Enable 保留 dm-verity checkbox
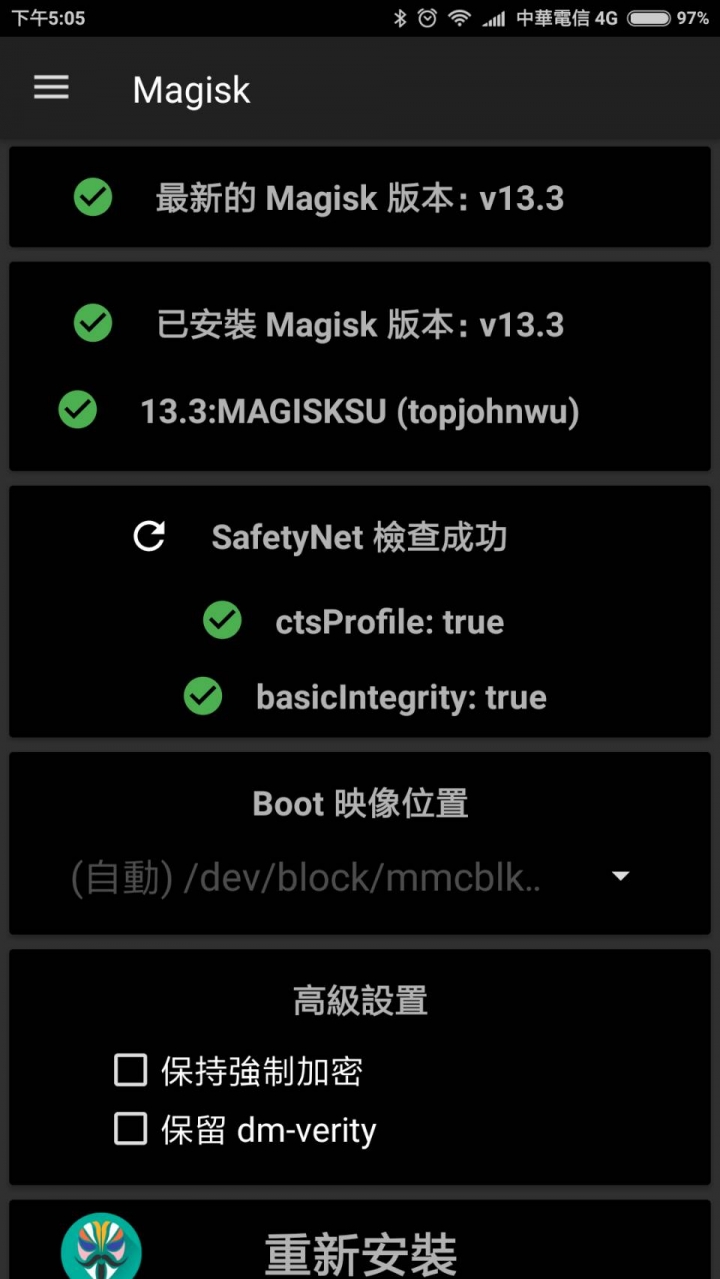Image resolution: width=720 pixels, height=1279 pixels. coord(130,1130)
